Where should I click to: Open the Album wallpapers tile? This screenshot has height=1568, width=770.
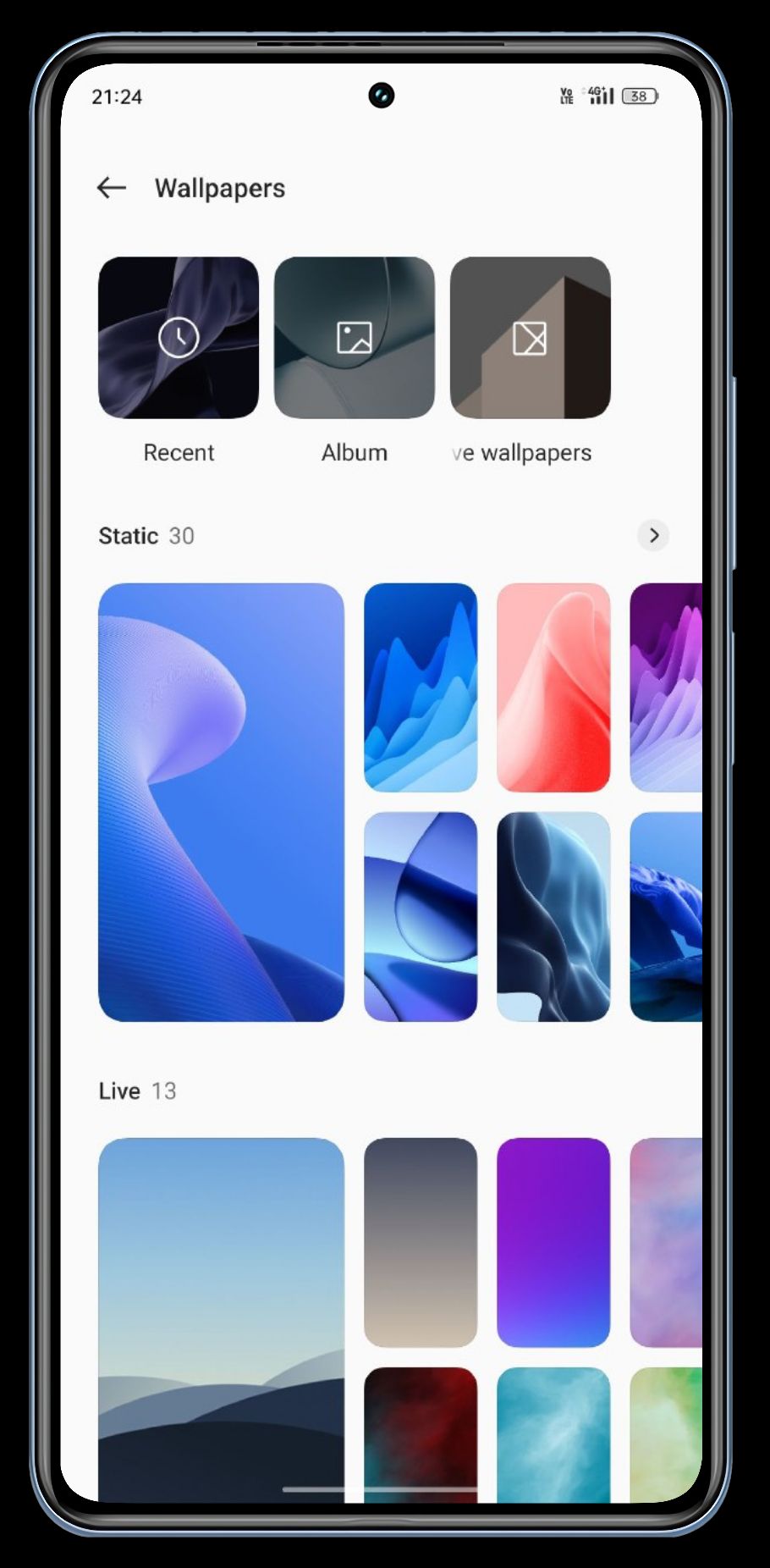click(354, 338)
